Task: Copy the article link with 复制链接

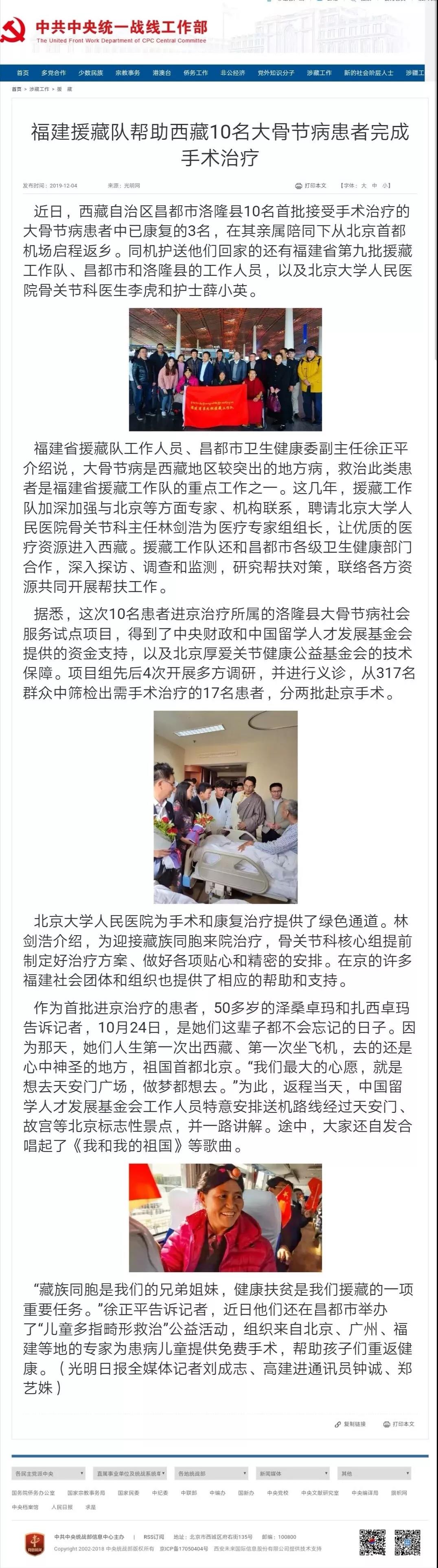Action: point(351,1424)
